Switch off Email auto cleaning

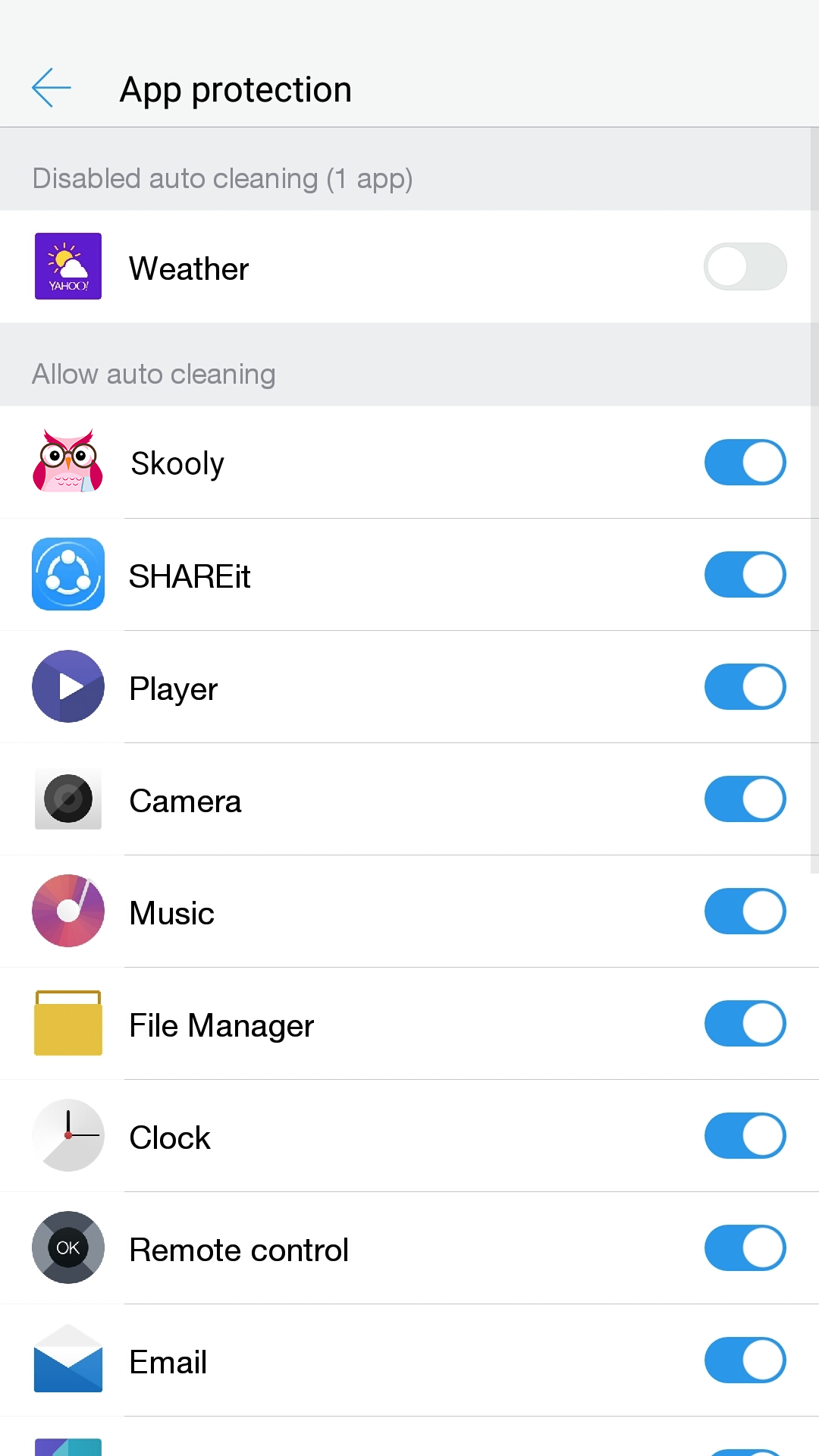(745, 1360)
